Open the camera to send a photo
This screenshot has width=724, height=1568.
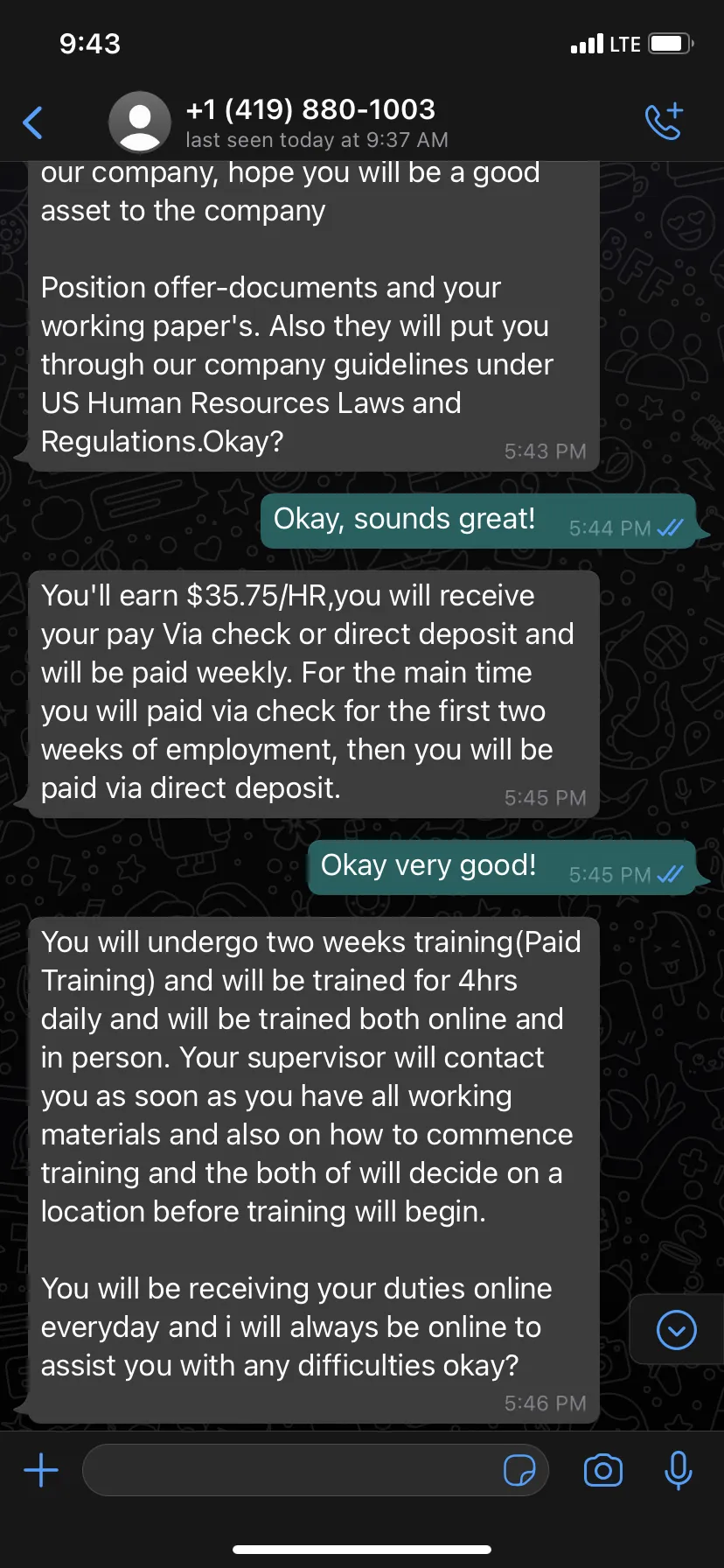click(603, 1470)
